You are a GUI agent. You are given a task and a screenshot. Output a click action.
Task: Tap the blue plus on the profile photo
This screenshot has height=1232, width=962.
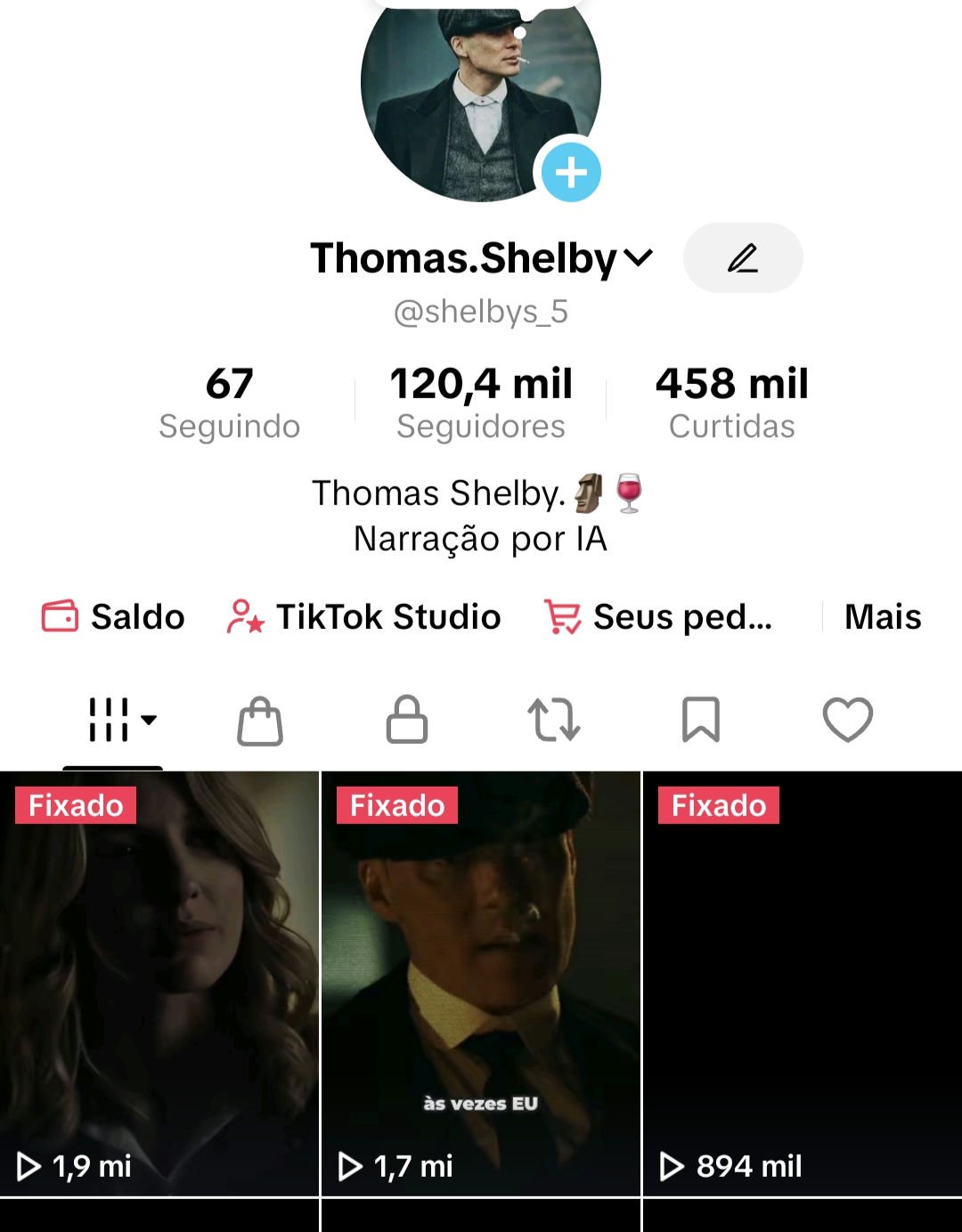click(571, 172)
